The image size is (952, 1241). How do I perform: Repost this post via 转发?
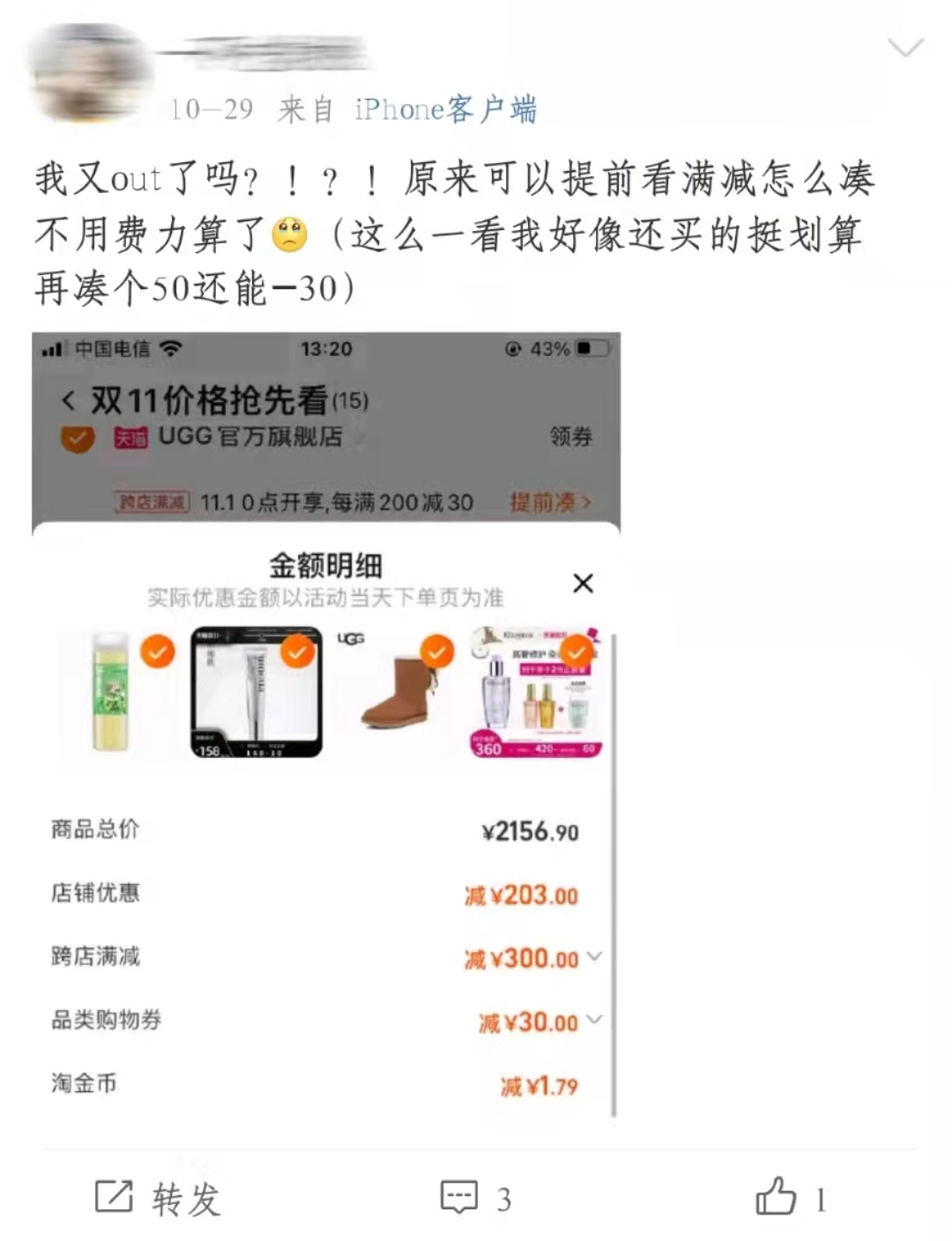click(x=159, y=1199)
